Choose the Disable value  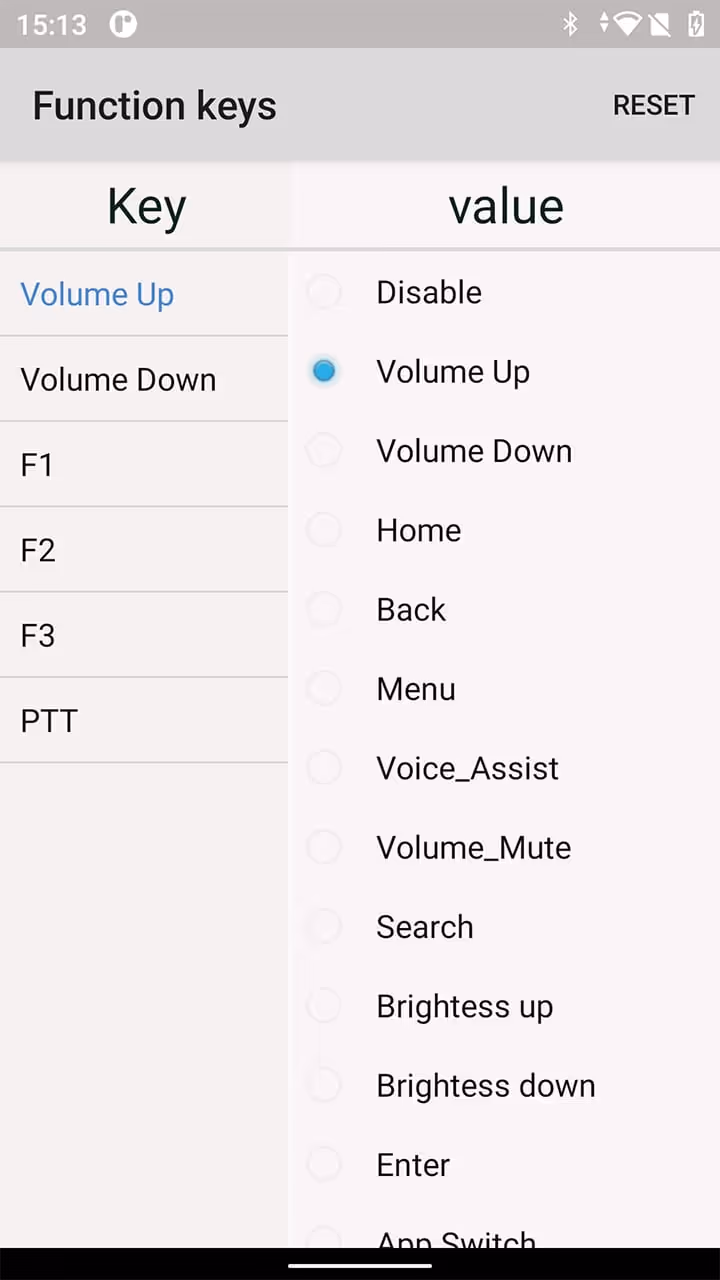pyautogui.click(x=504, y=292)
